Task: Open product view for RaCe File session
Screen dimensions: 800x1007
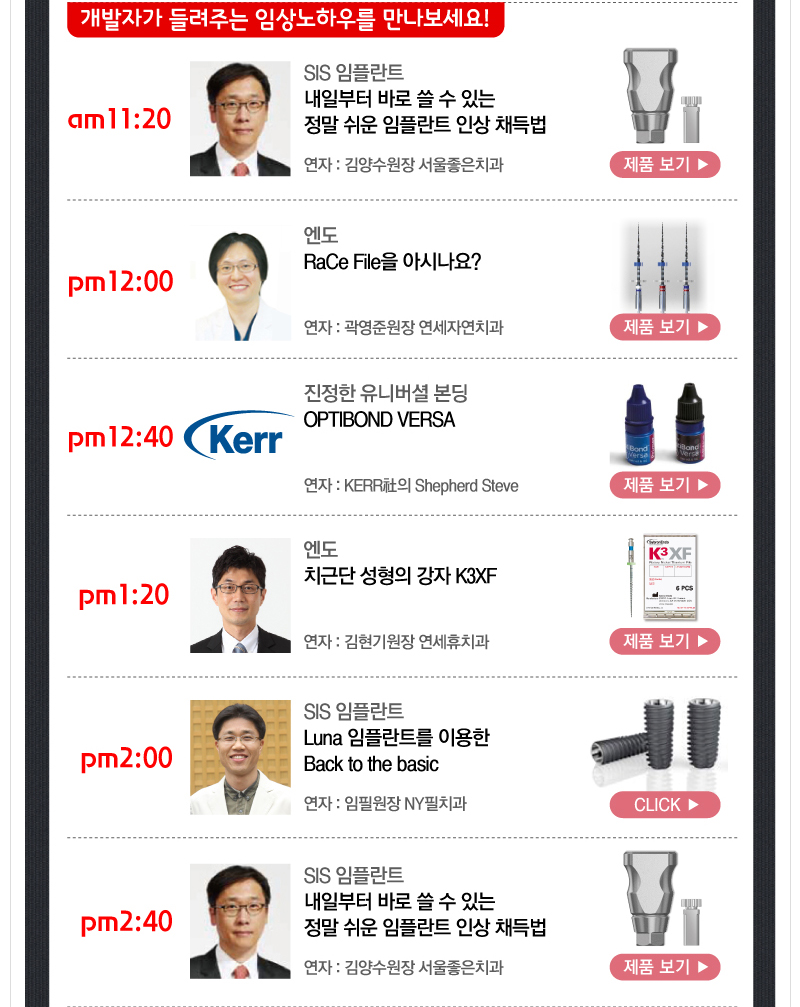Action: tap(664, 327)
